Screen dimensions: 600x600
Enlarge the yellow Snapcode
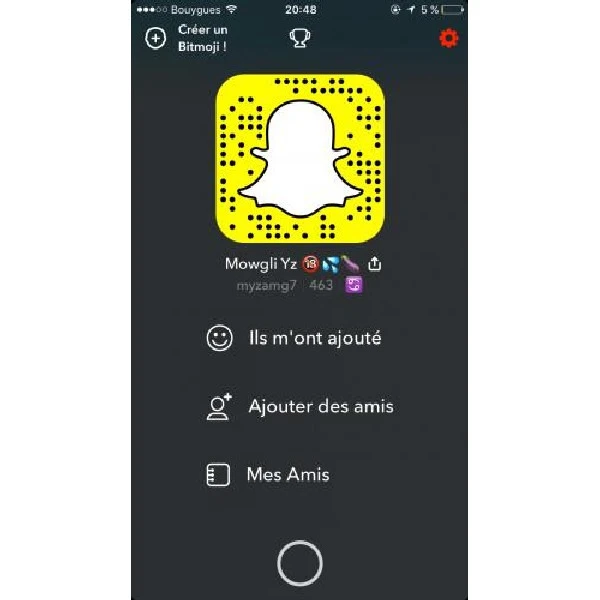tap(299, 160)
